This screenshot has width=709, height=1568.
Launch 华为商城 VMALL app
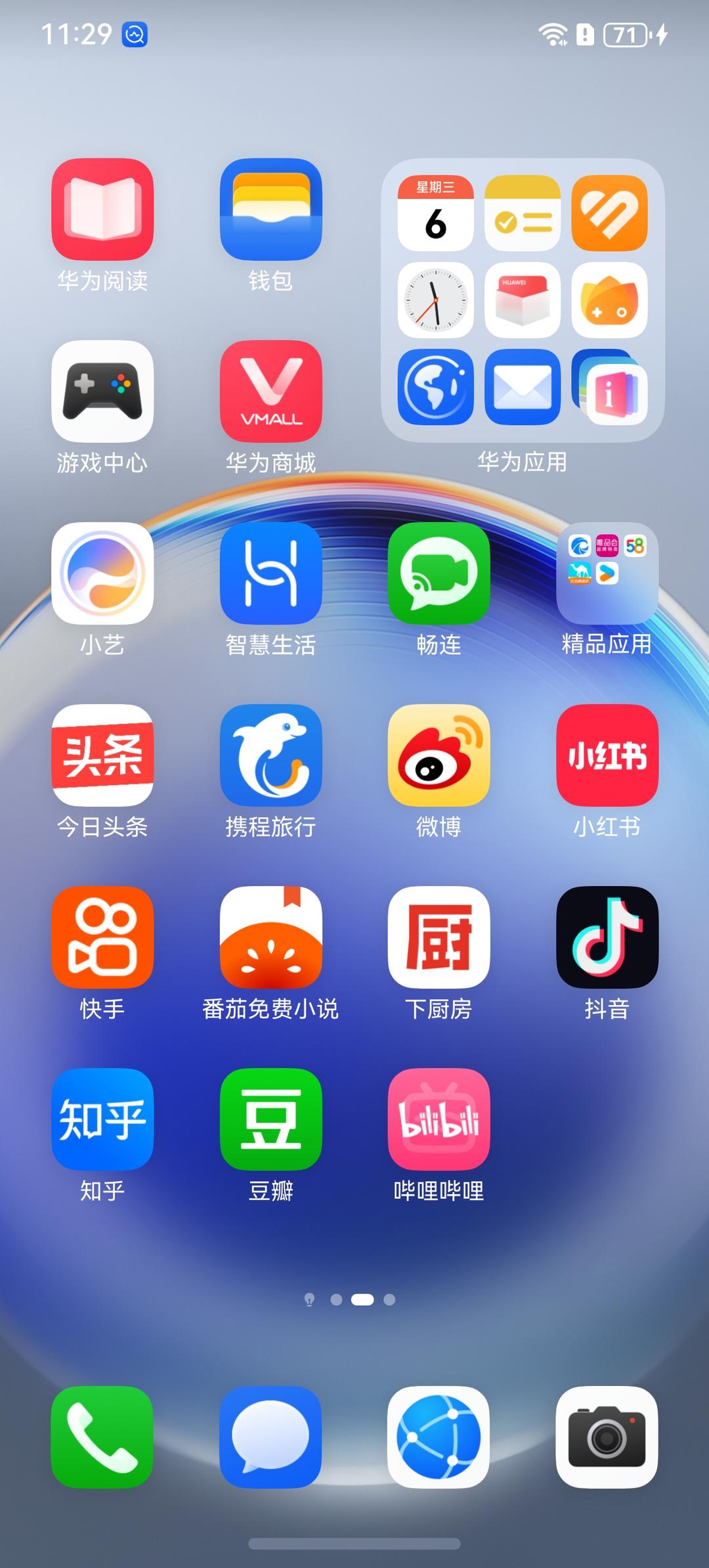[270, 391]
